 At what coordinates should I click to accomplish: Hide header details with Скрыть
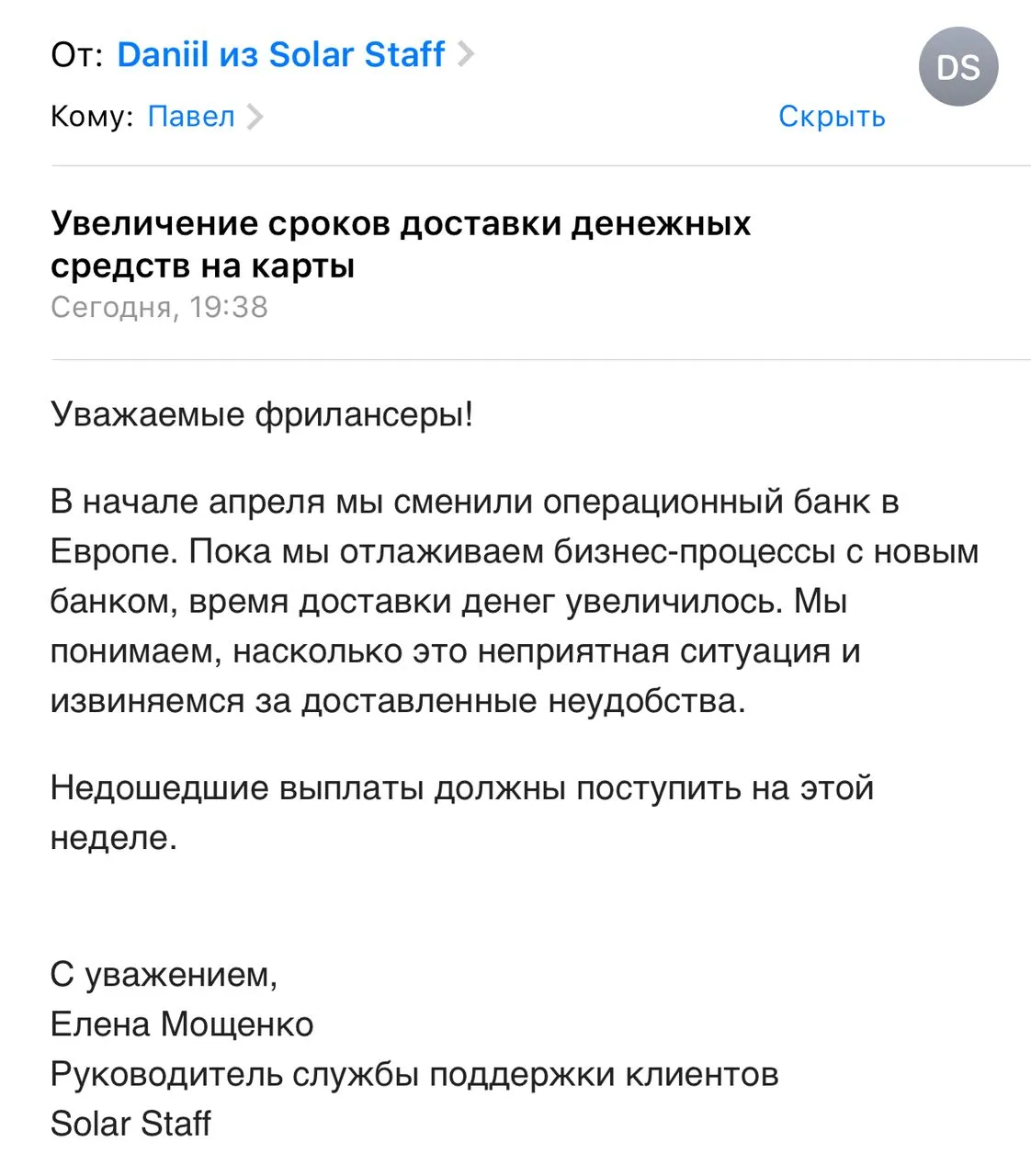tap(832, 117)
